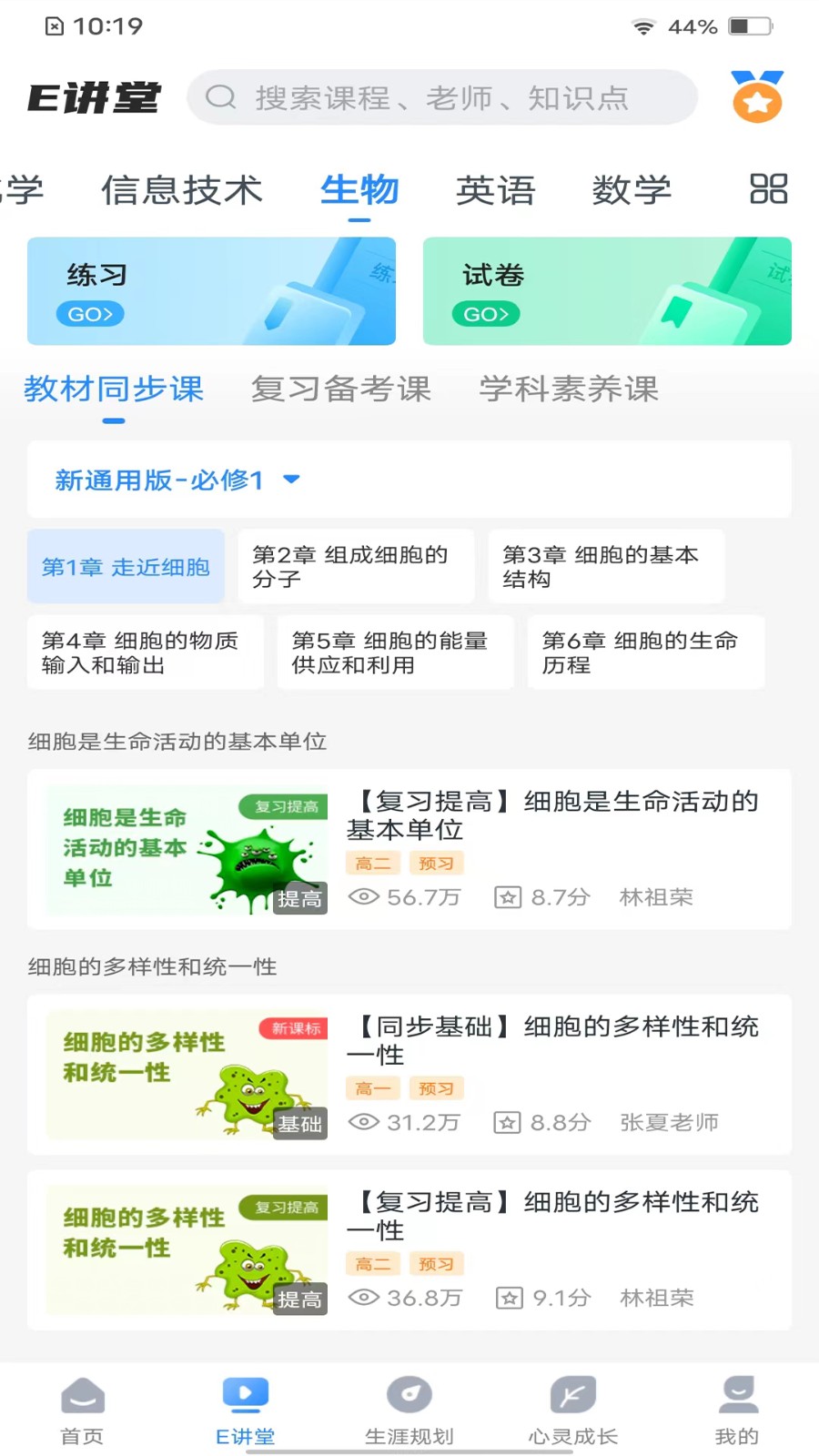Click the E讲堂 play icon in bottom bar
This screenshot has width=819, height=1456.
tap(245, 1394)
